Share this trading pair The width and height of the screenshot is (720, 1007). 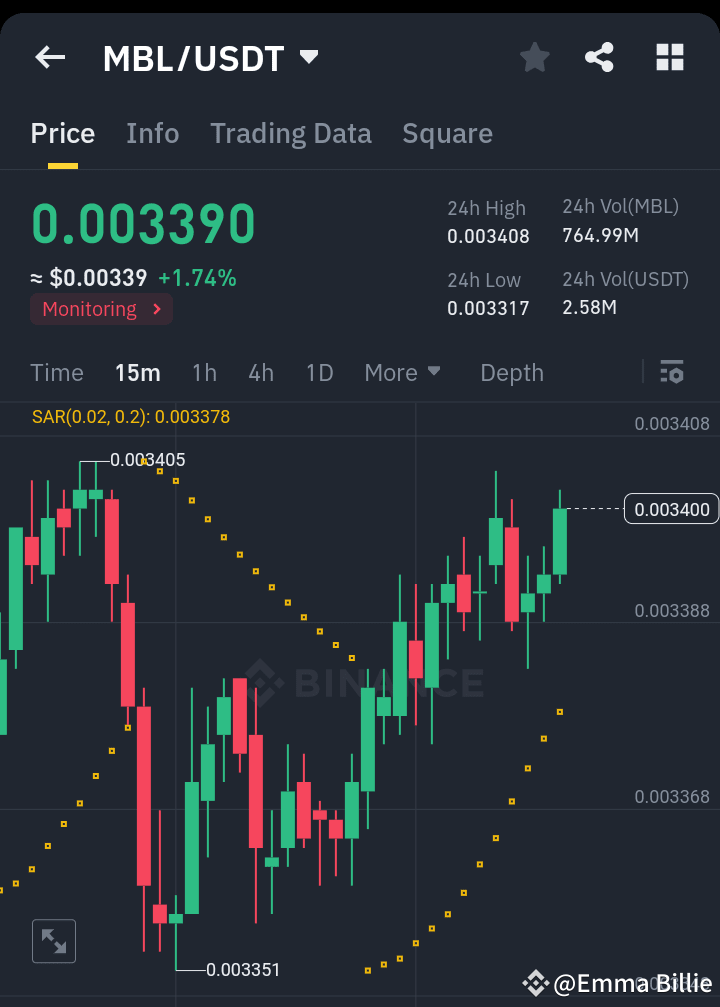coord(599,57)
